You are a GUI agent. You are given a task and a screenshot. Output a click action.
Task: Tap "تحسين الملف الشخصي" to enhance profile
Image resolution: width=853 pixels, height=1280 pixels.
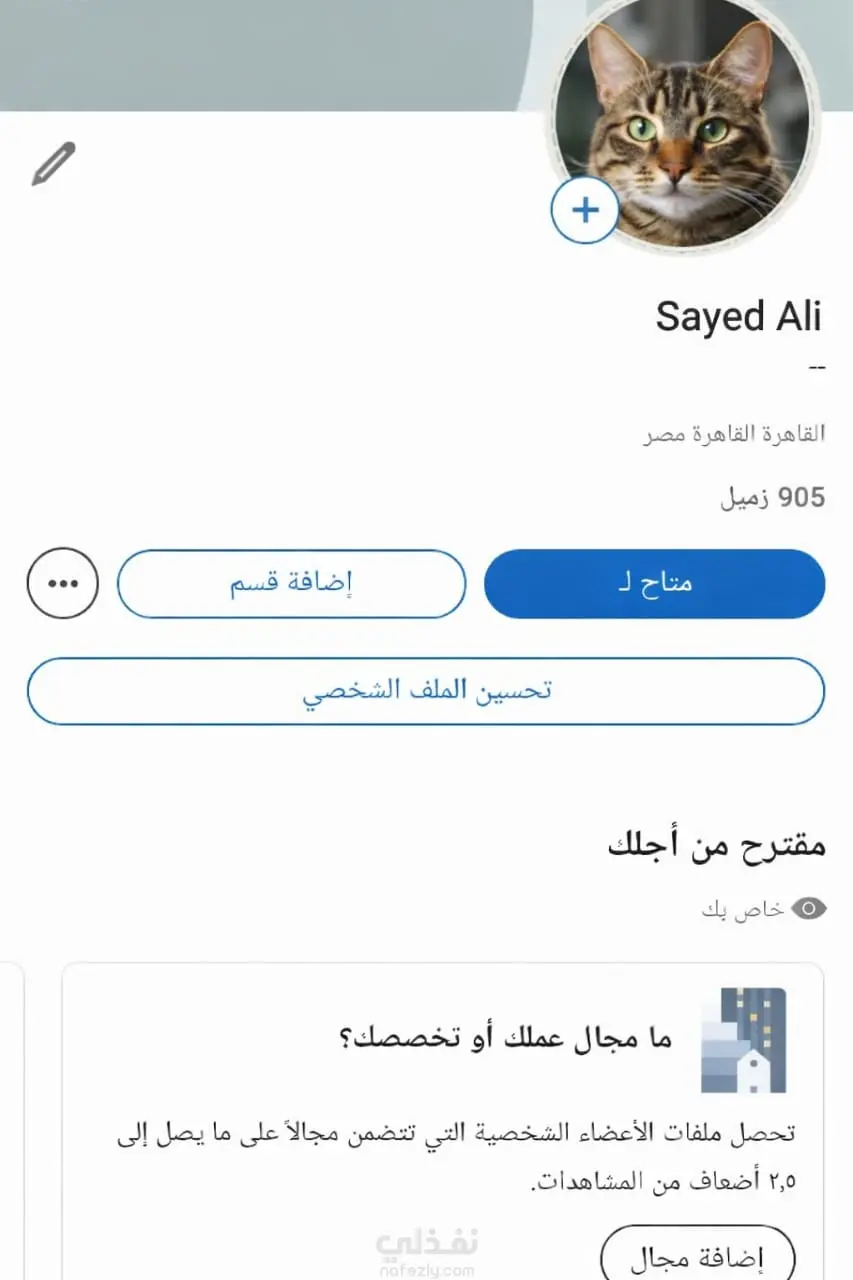point(426,690)
